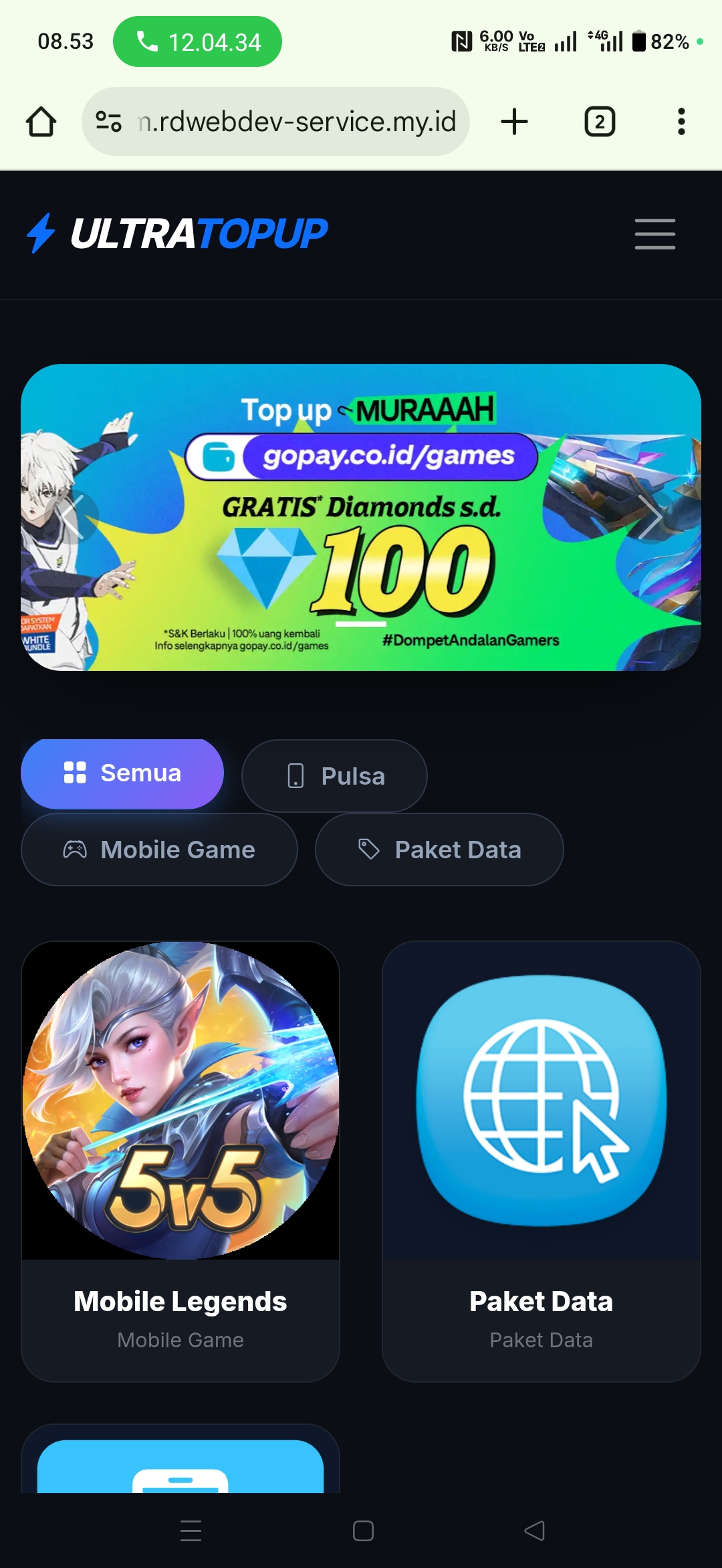Screen dimensions: 722x1568
Task: Show only Mobile Game products
Action: (x=159, y=850)
